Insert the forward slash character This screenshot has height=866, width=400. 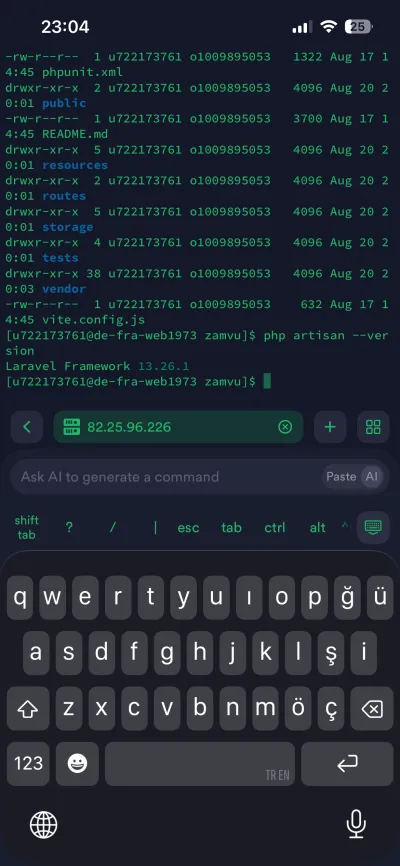pos(113,528)
